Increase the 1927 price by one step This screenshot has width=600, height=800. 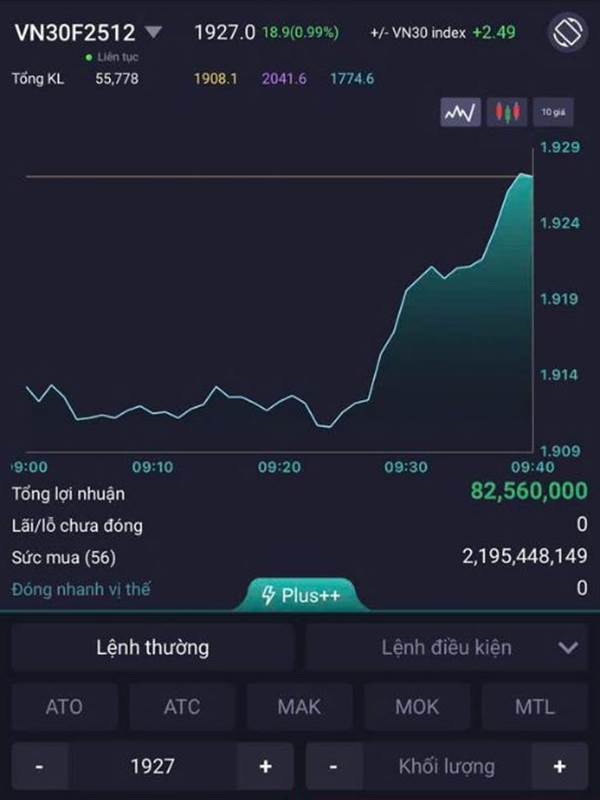click(266, 767)
